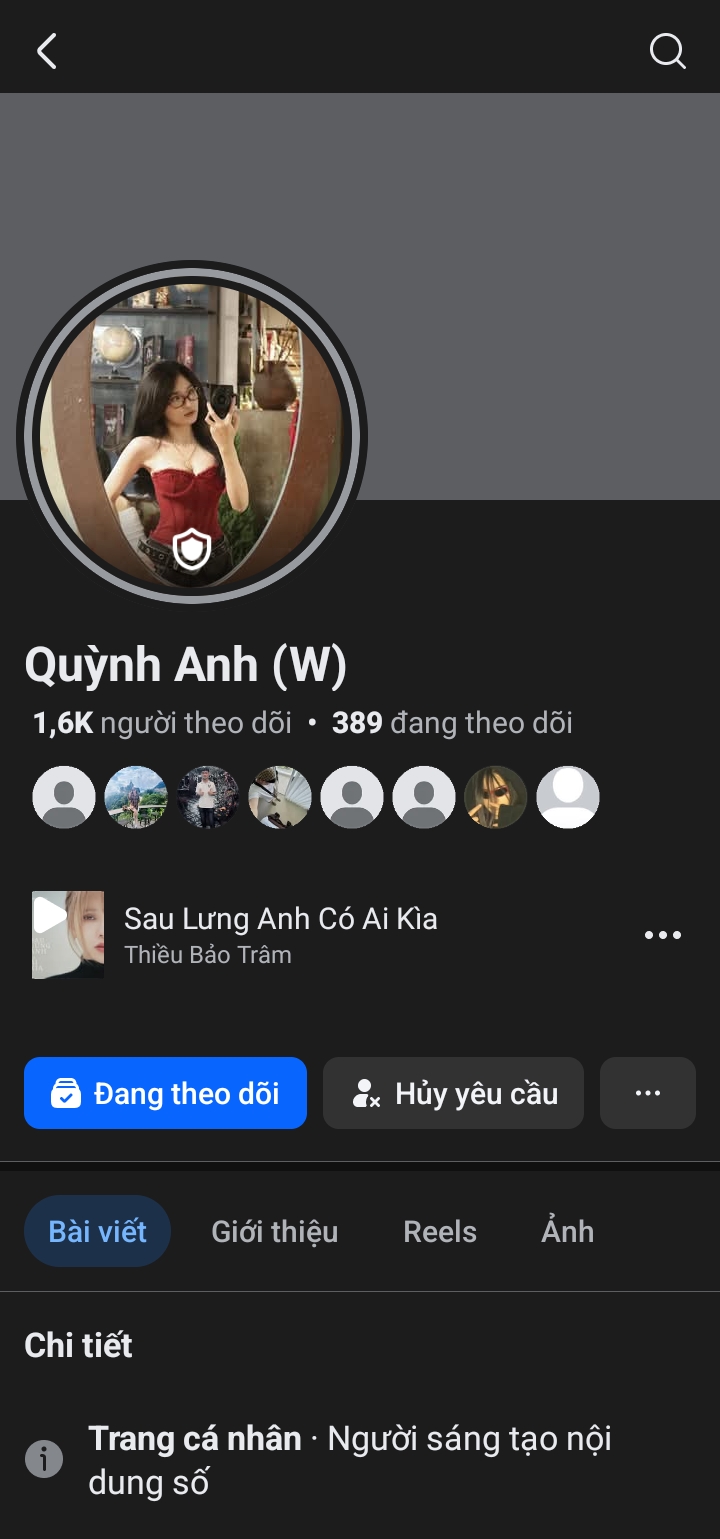The width and height of the screenshot is (720, 1539).
Task: Open the 1,6K người theo dõi list
Action: coord(162,723)
